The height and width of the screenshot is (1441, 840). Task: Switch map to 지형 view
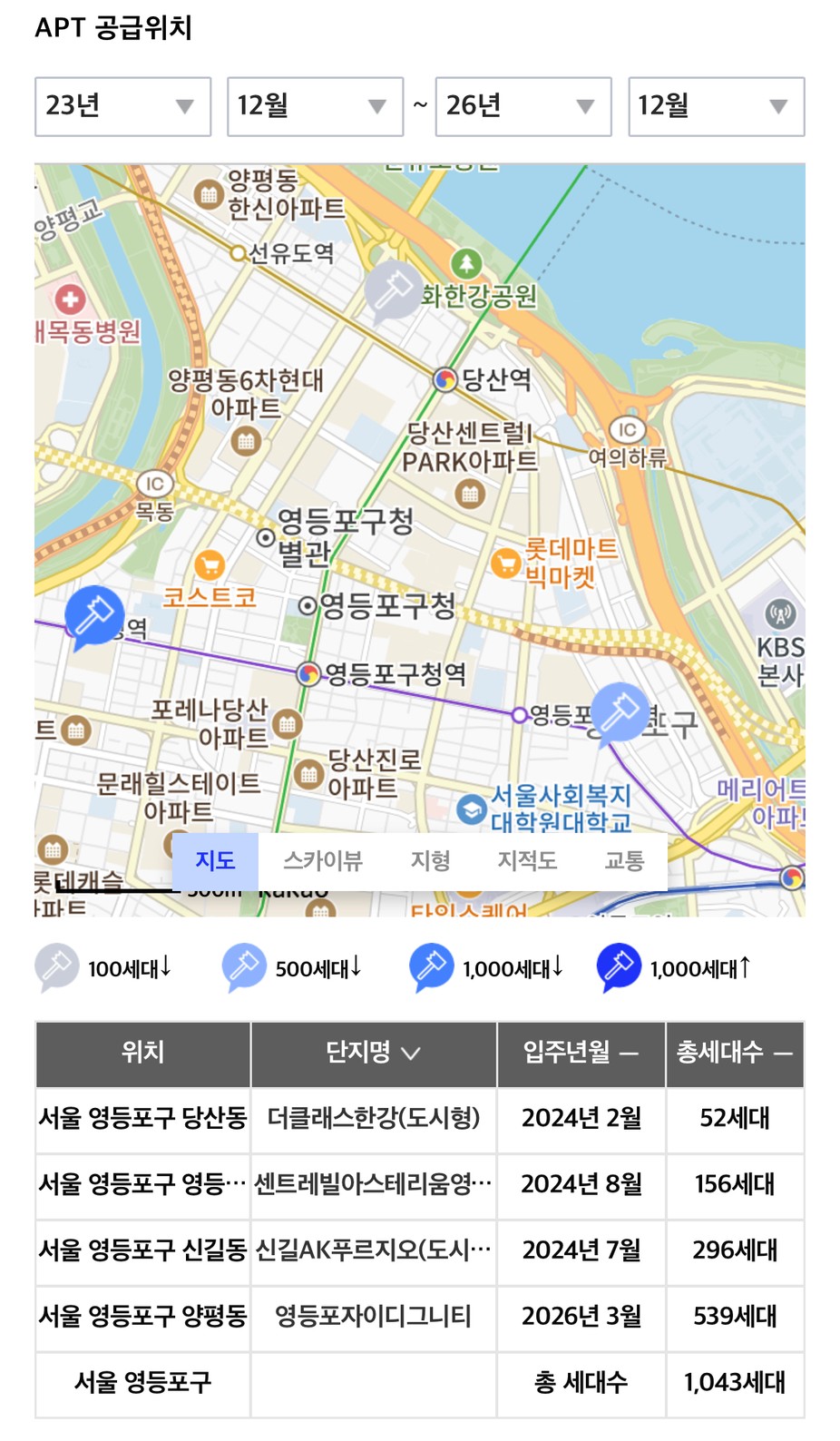pyautogui.click(x=430, y=860)
